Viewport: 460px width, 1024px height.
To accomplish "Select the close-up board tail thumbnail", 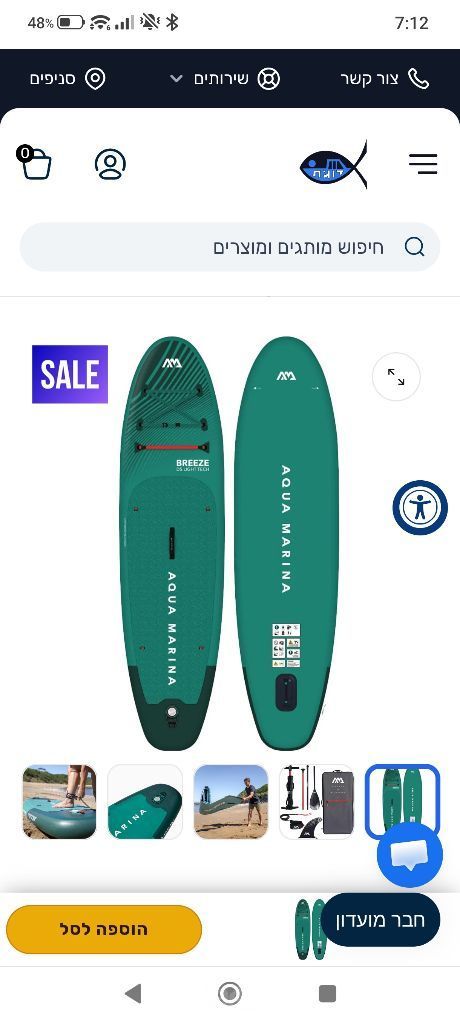I will click(145, 802).
